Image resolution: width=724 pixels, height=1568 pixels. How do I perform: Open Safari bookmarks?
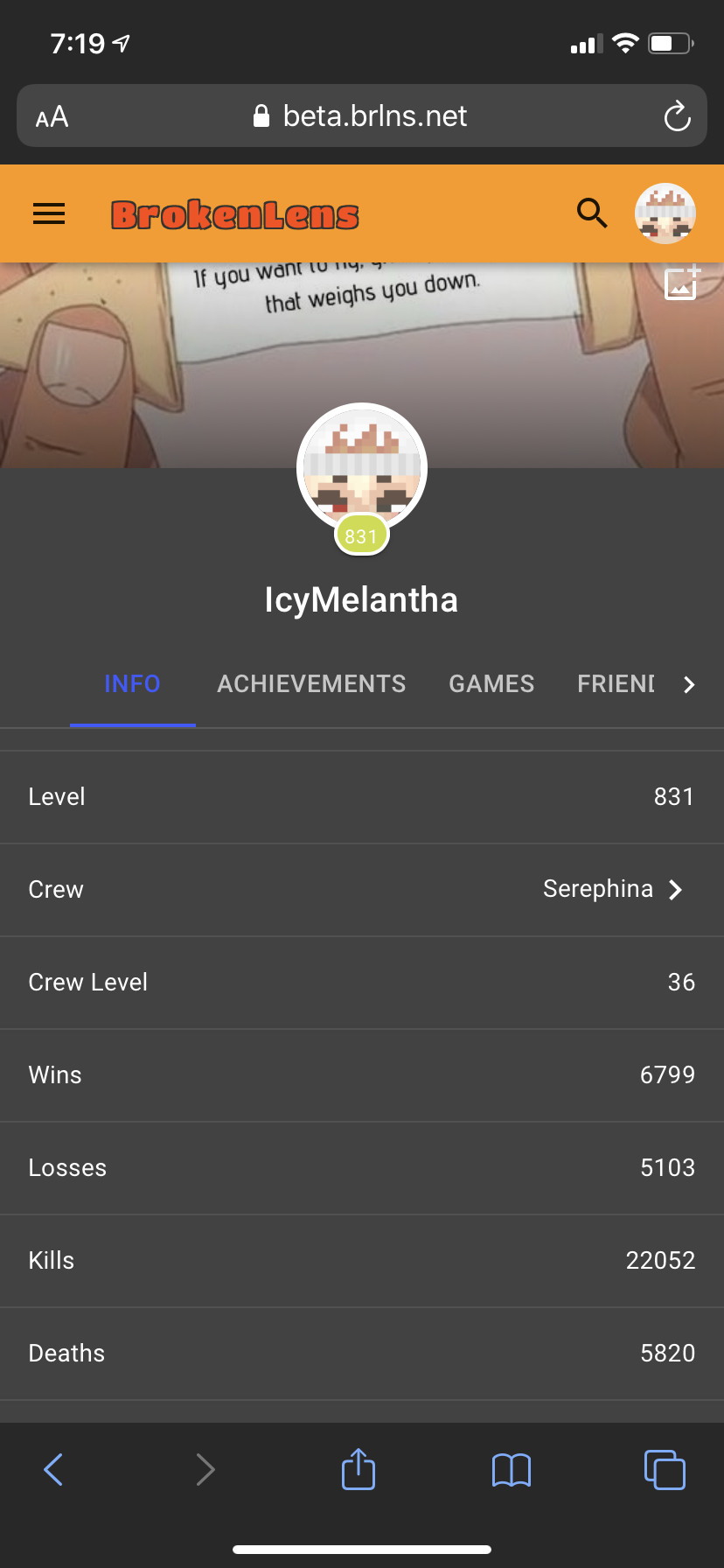point(512,1470)
